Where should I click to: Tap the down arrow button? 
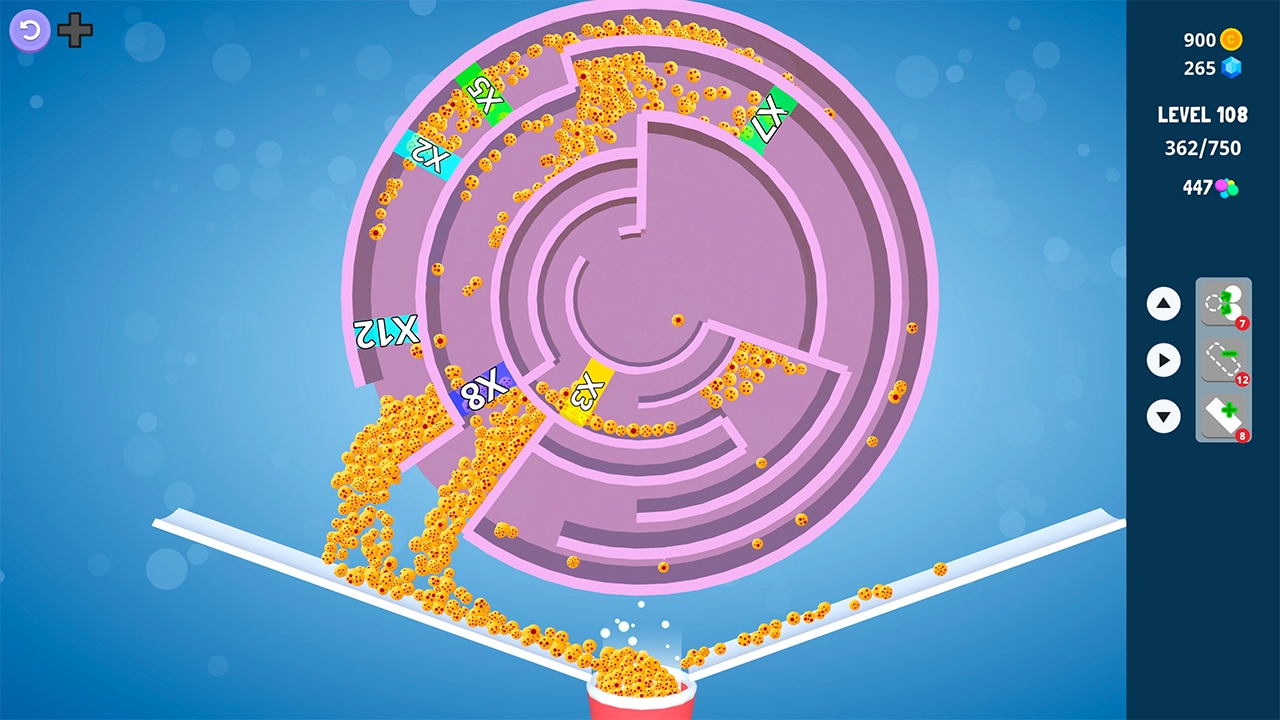[x=1163, y=415]
